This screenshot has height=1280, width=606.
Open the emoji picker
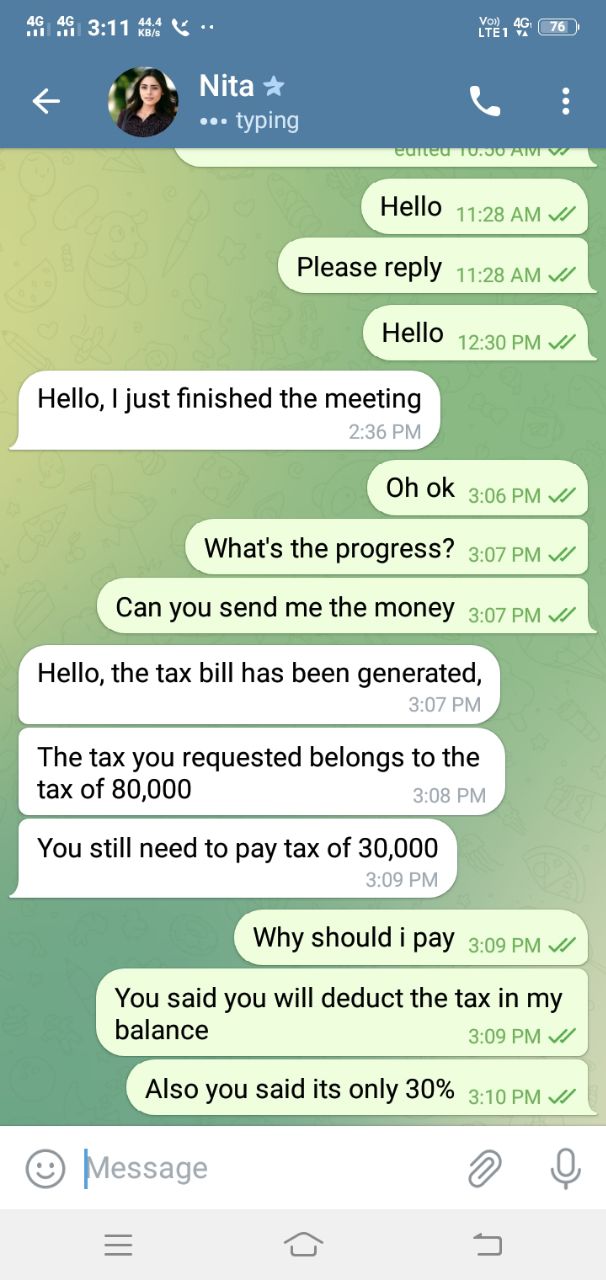(x=45, y=1168)
